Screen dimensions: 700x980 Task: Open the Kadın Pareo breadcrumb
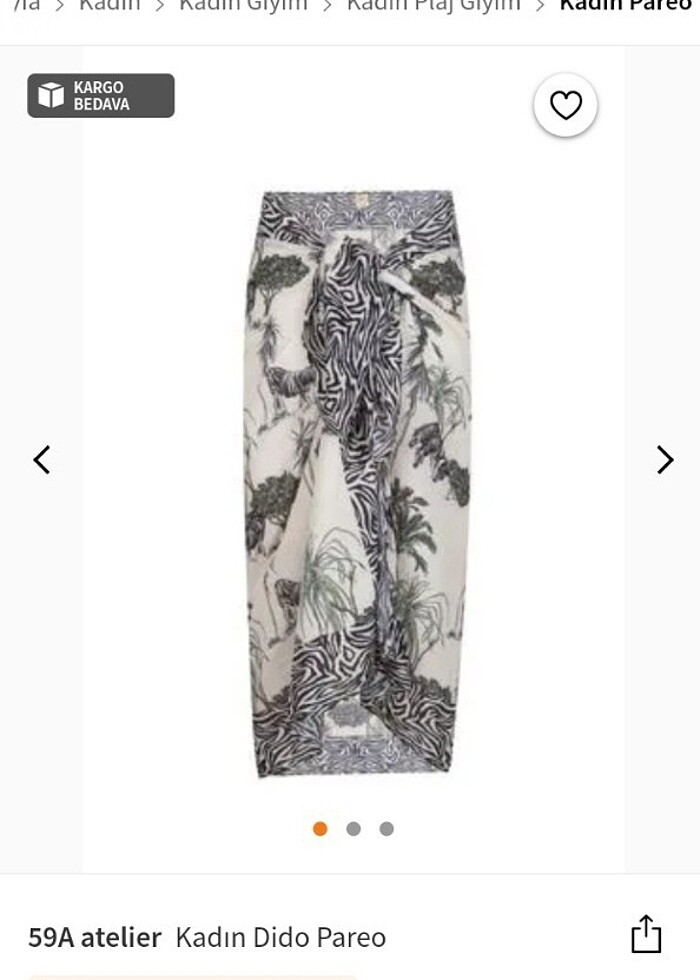(625, 6)
